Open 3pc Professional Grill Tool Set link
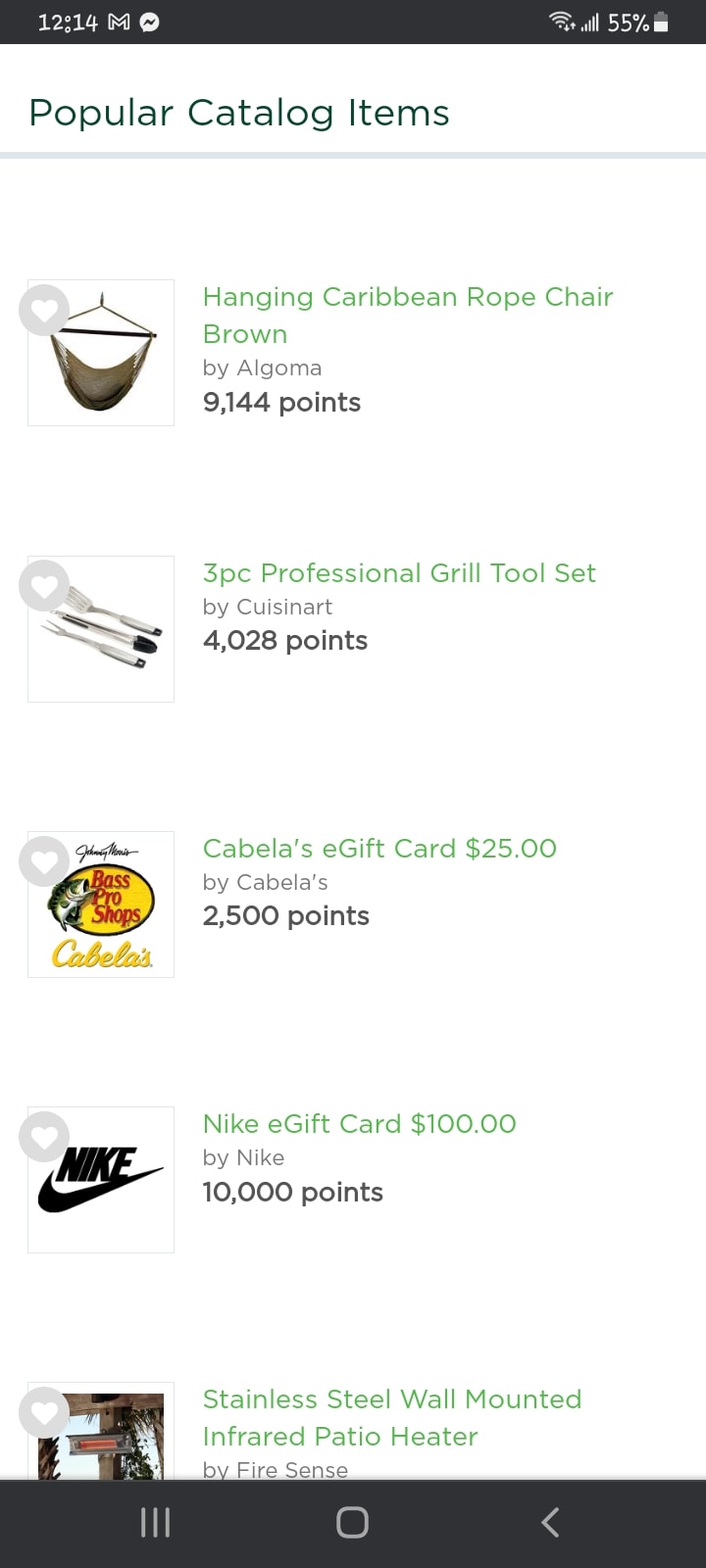The image size is (706, 1568). pos(399,573)
